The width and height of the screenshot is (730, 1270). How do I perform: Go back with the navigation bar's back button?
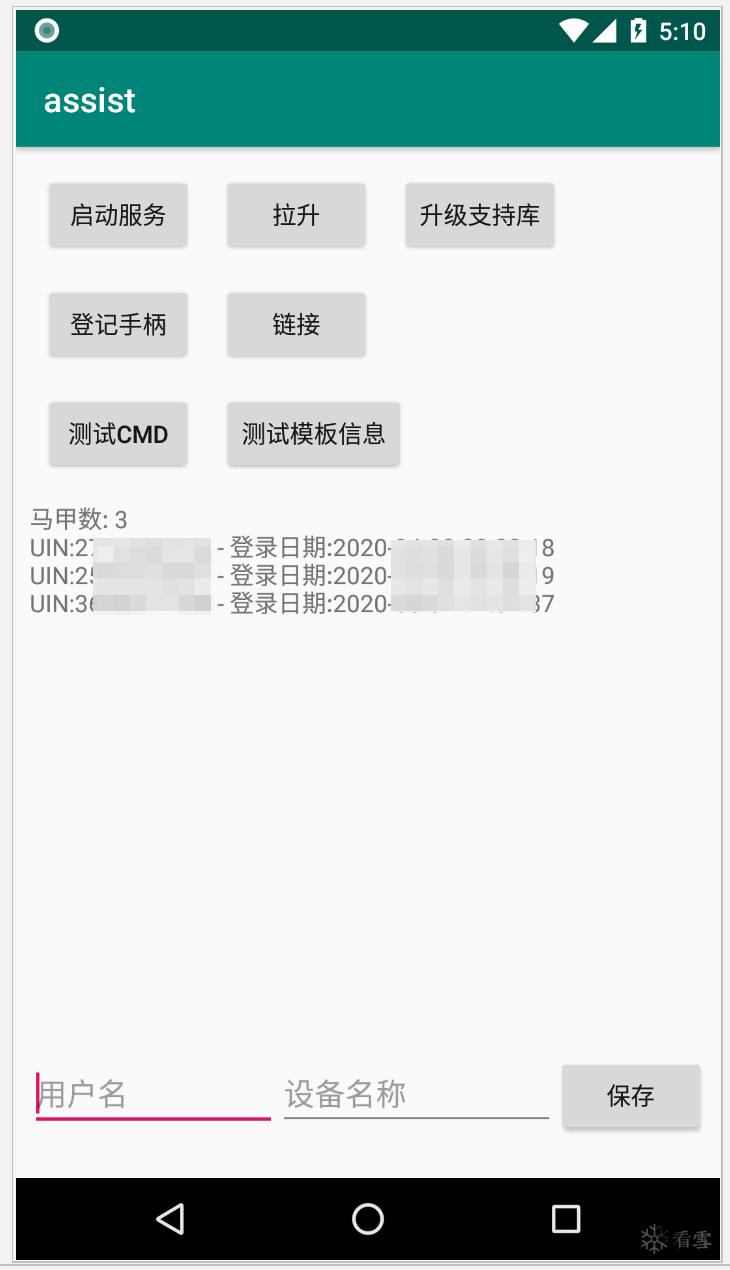pos(171,1218)
